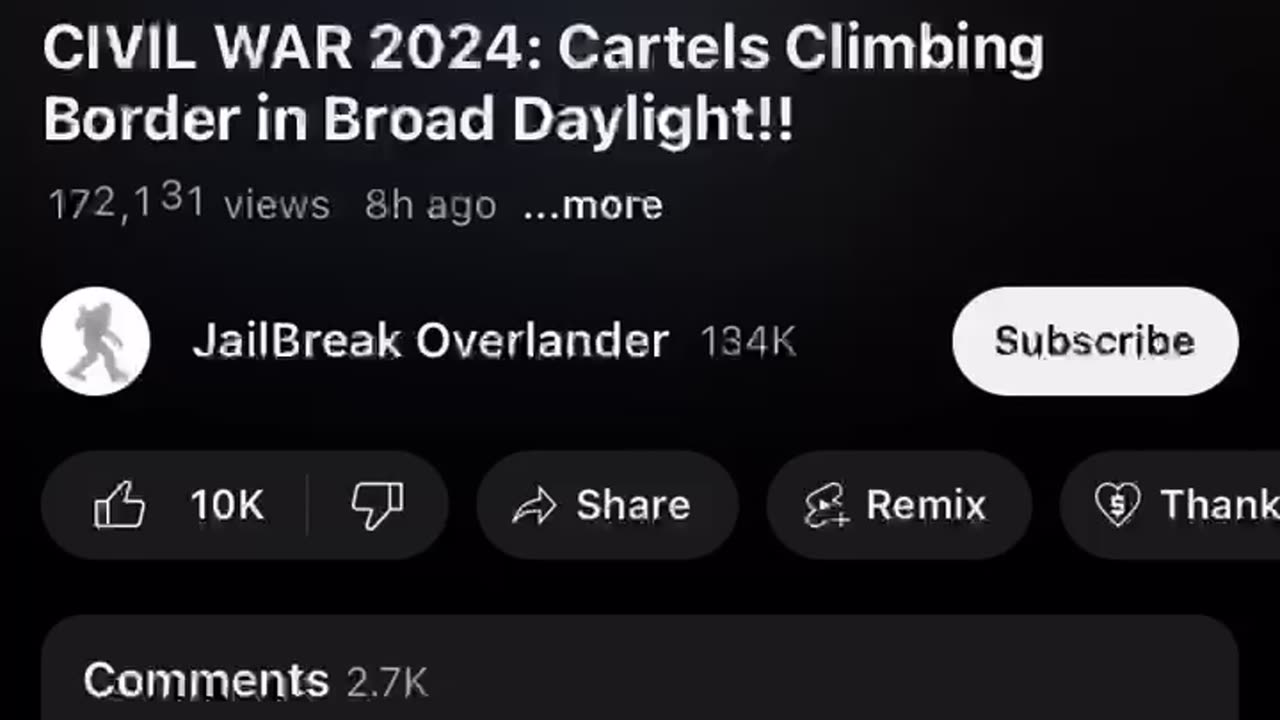The width and height of the screenshot is (1280, 720).
Task: Expand the description via ...more
Action: [592, 206]
